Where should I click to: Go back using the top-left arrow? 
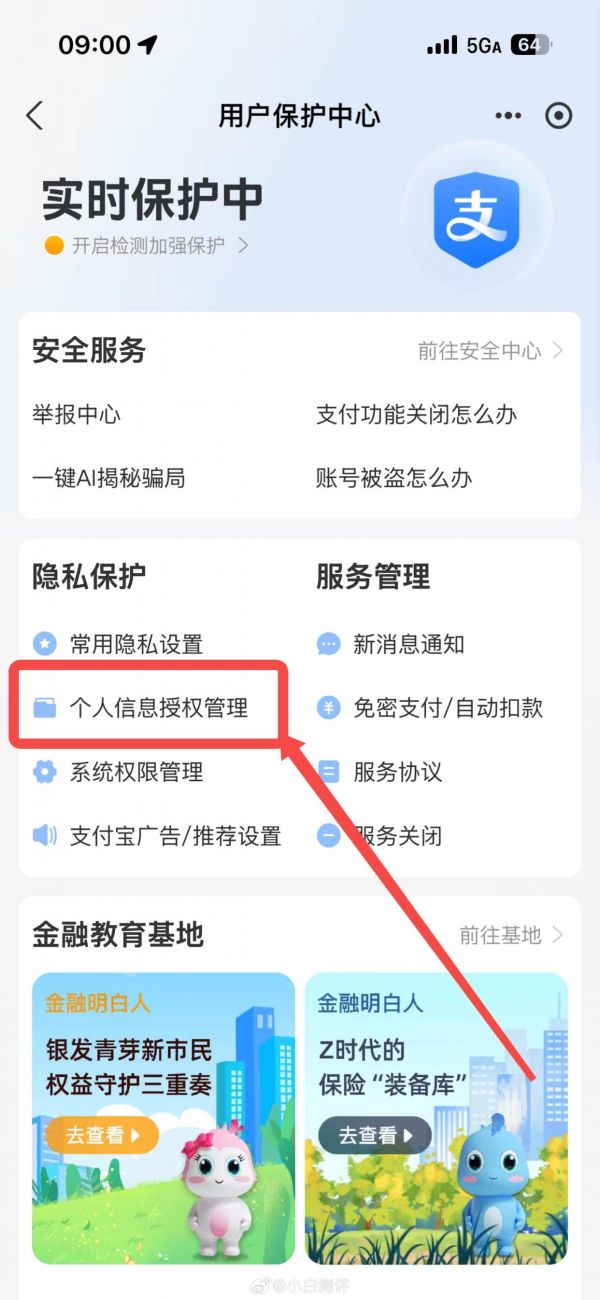(35, 116)
